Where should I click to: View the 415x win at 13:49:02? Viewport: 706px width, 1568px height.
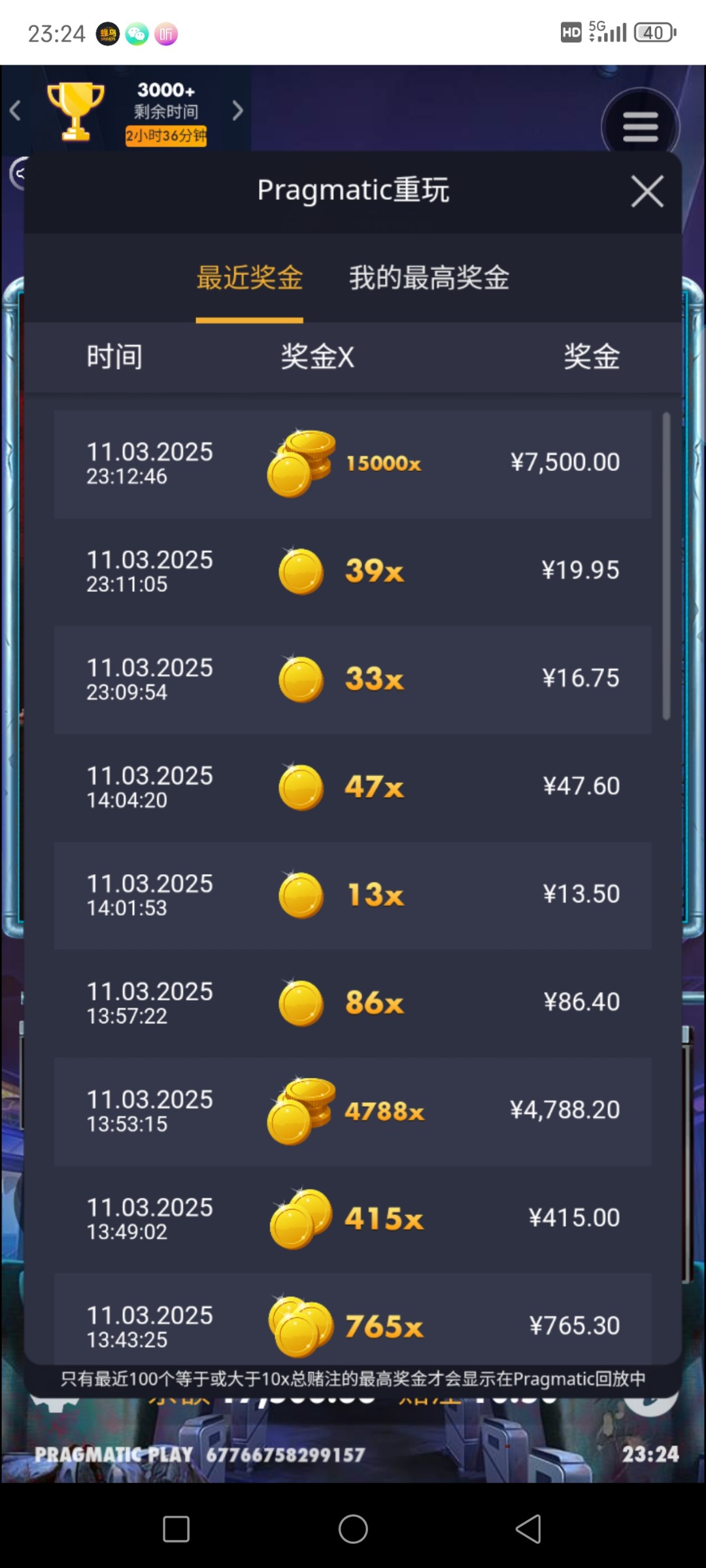(x=352, y=1218)
